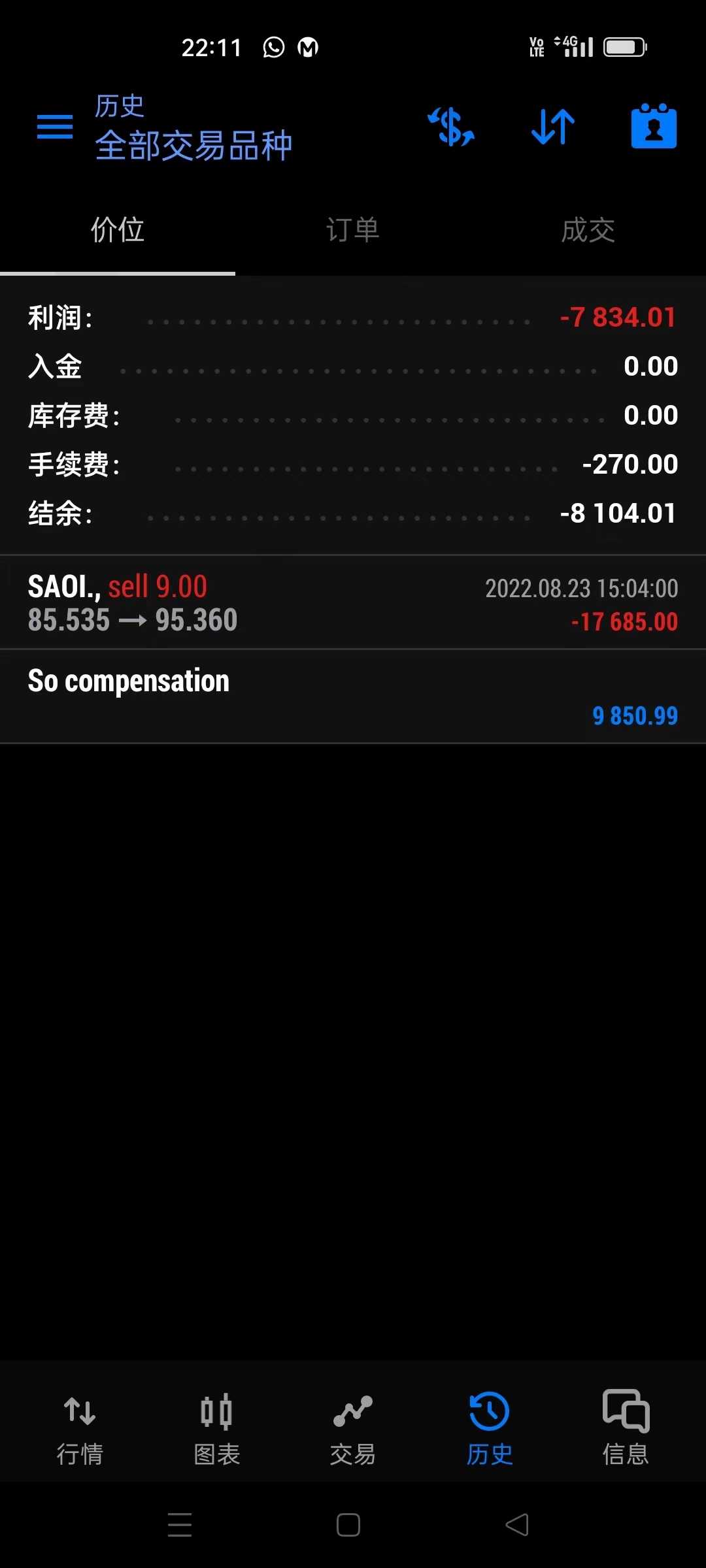Screen dimensions: 706x1568
Task: Switch to the 成交 tab
Action: [x=588, y=231]
